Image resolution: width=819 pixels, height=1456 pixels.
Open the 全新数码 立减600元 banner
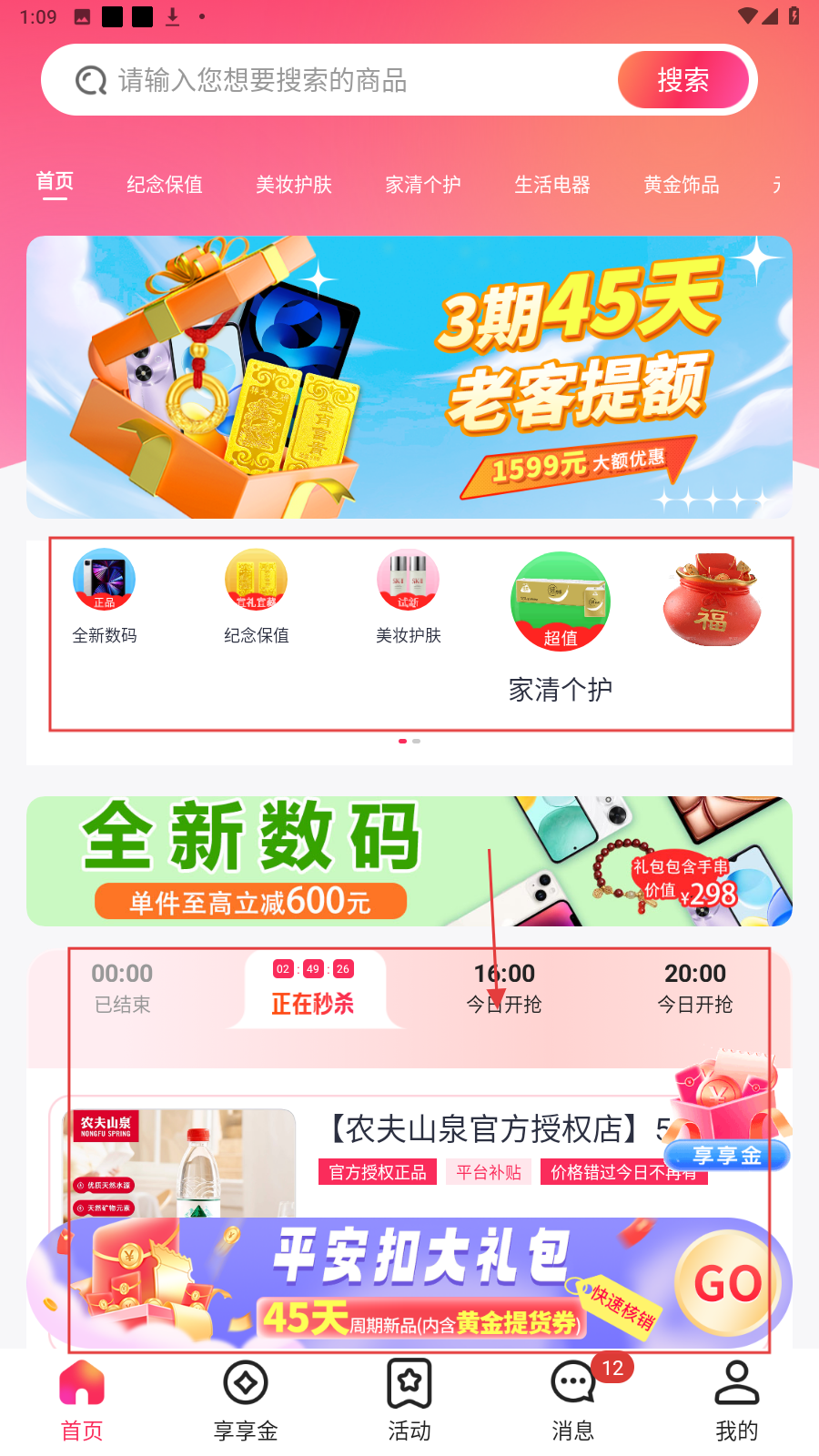[x=409, y=861]
